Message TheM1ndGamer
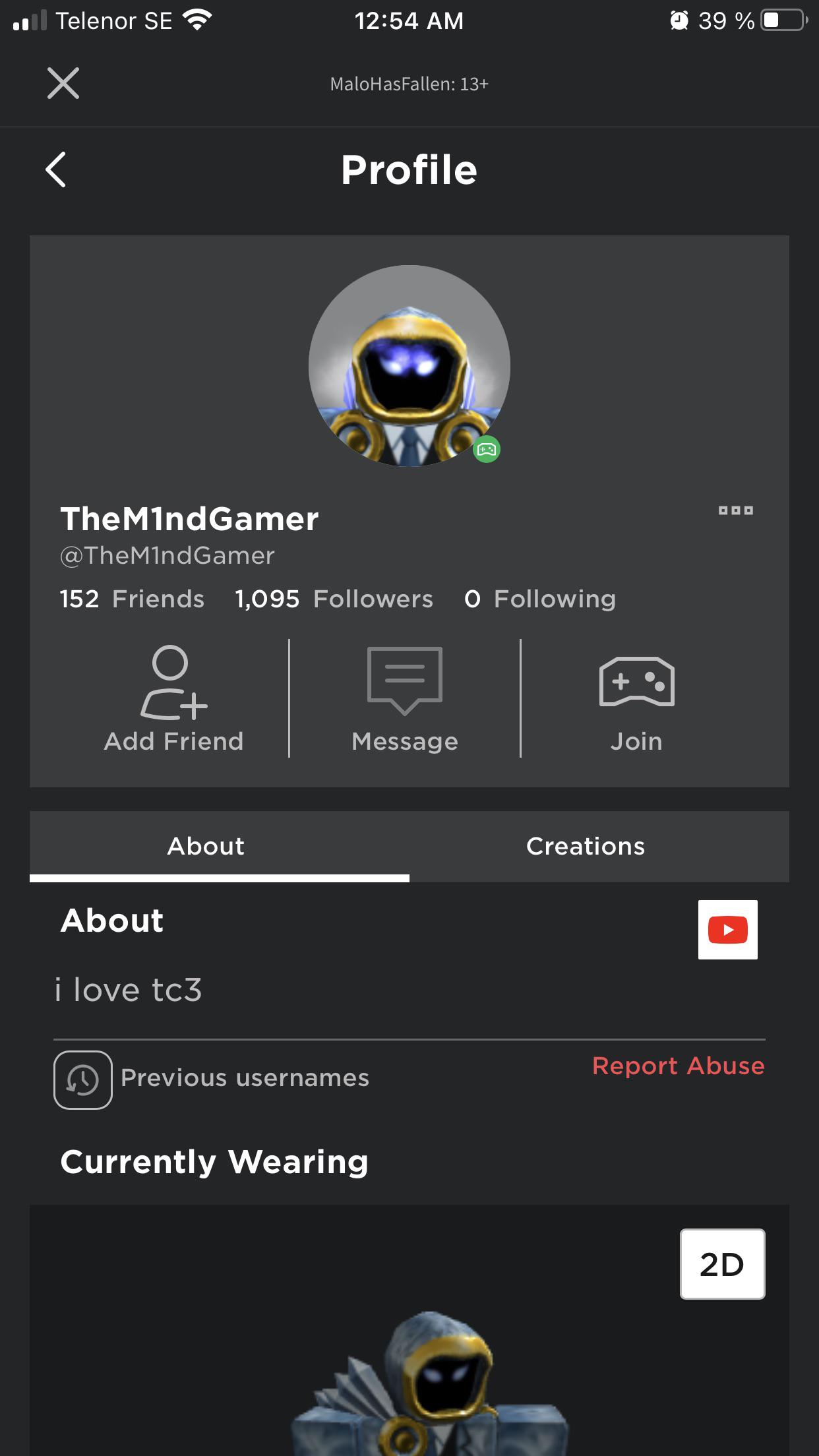819x1456 pixels. coord(405,699)
